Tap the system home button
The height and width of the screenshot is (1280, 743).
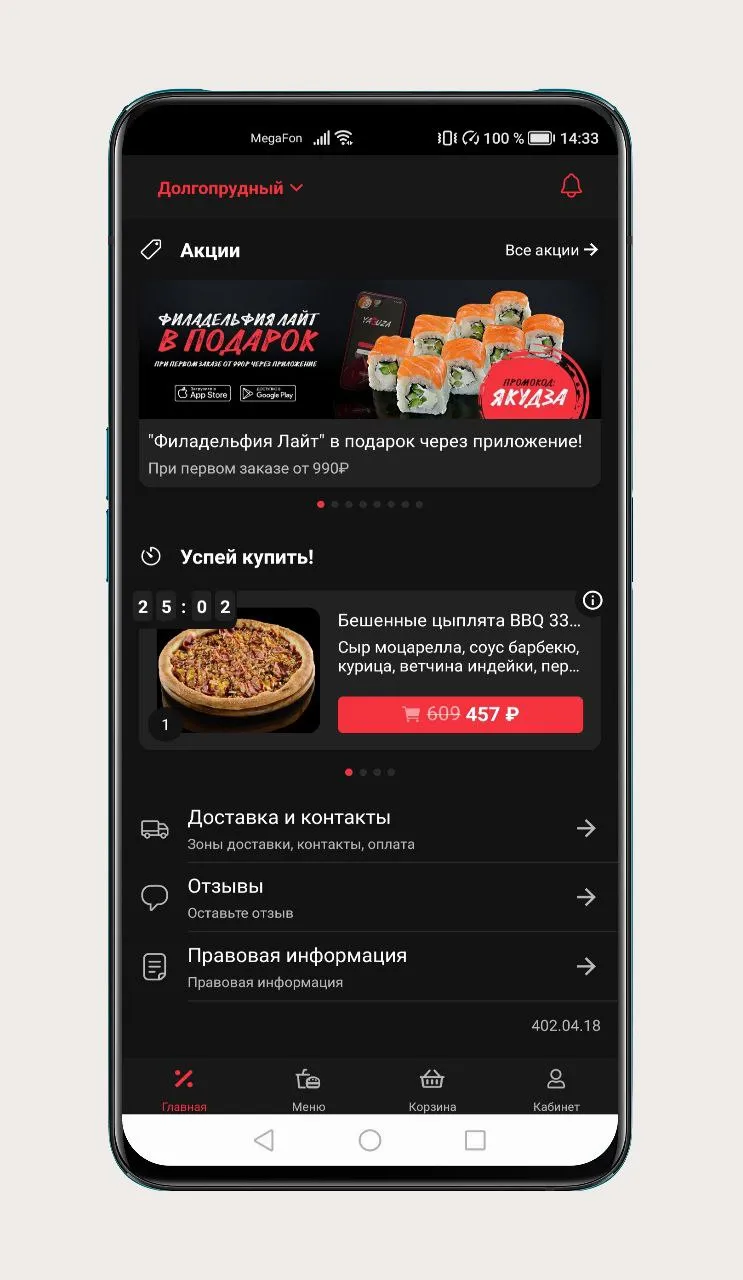pyautogui.click(x=370, y=1140)
